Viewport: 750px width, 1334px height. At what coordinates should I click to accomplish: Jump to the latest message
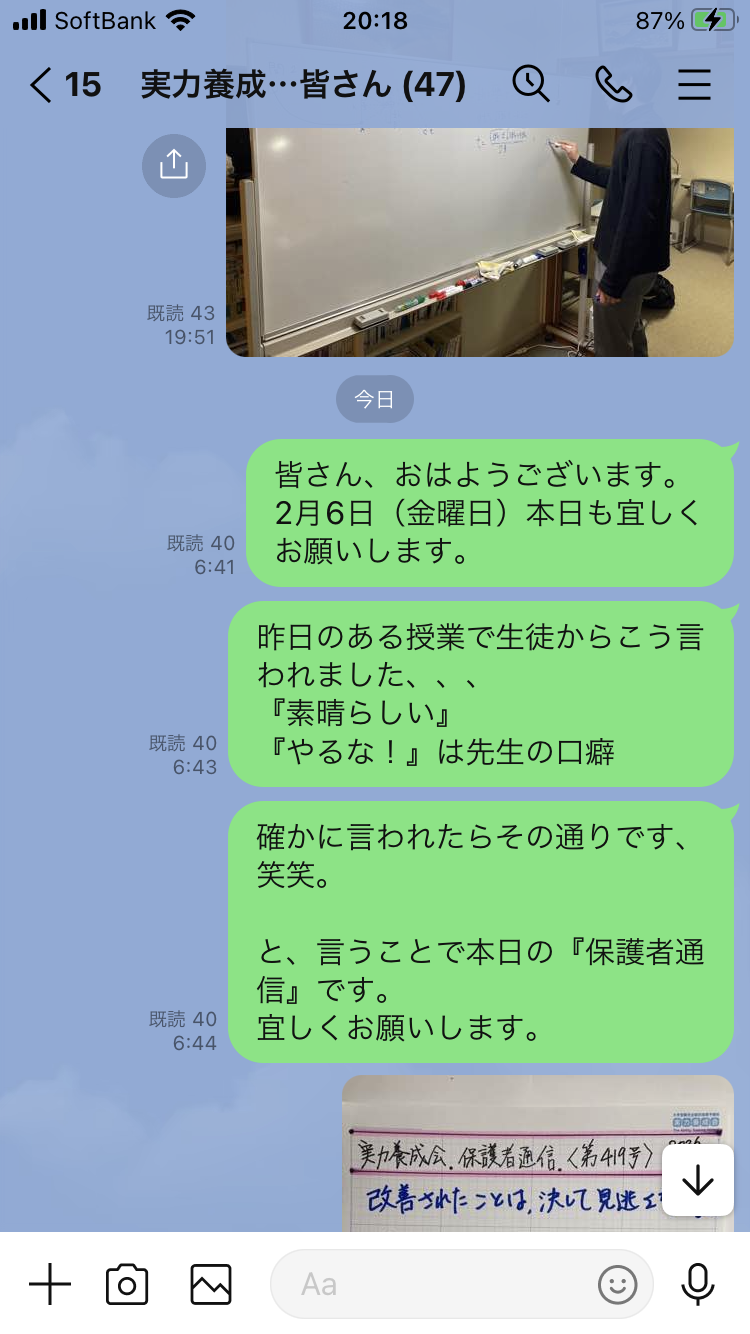pos(697,1181)
